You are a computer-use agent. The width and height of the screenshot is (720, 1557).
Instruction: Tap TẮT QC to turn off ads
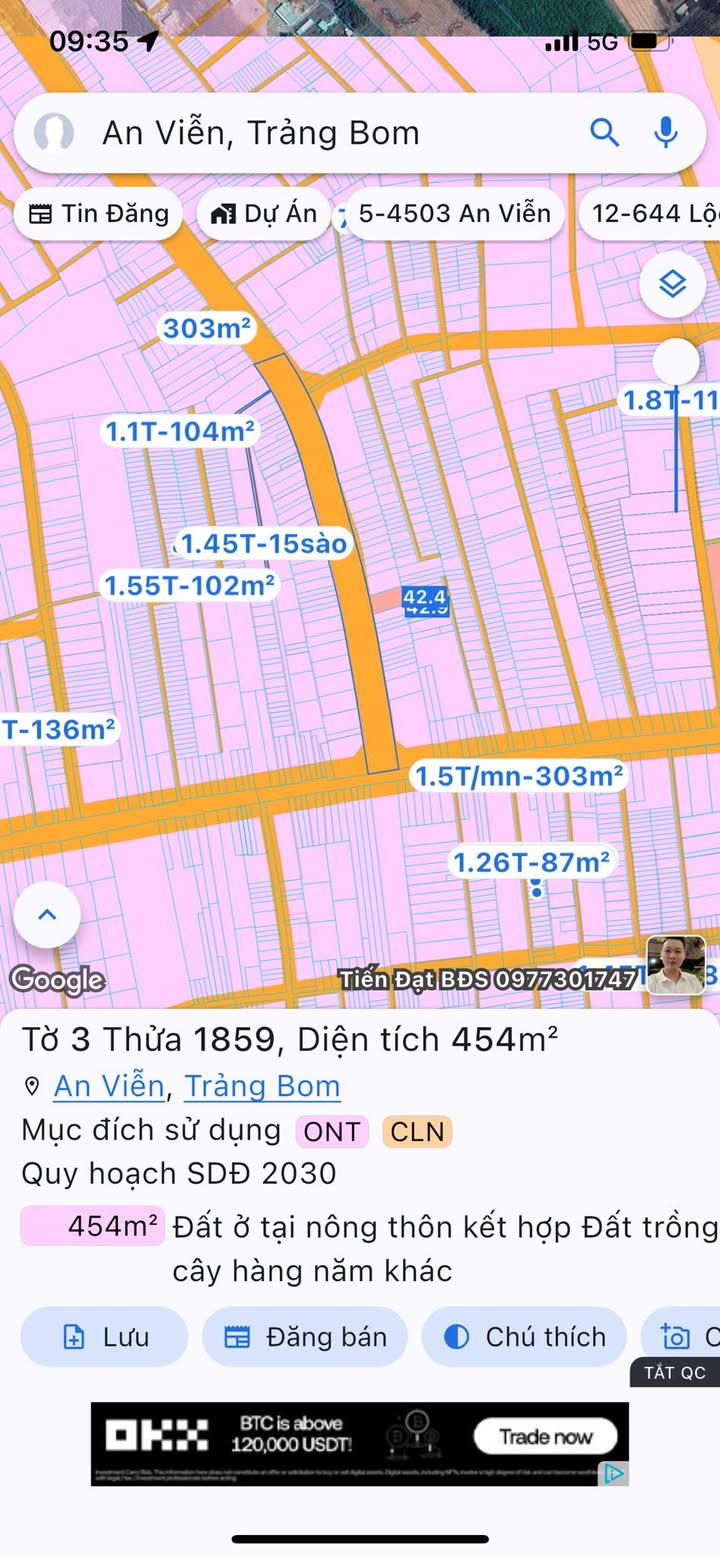tap(674, 1373)
